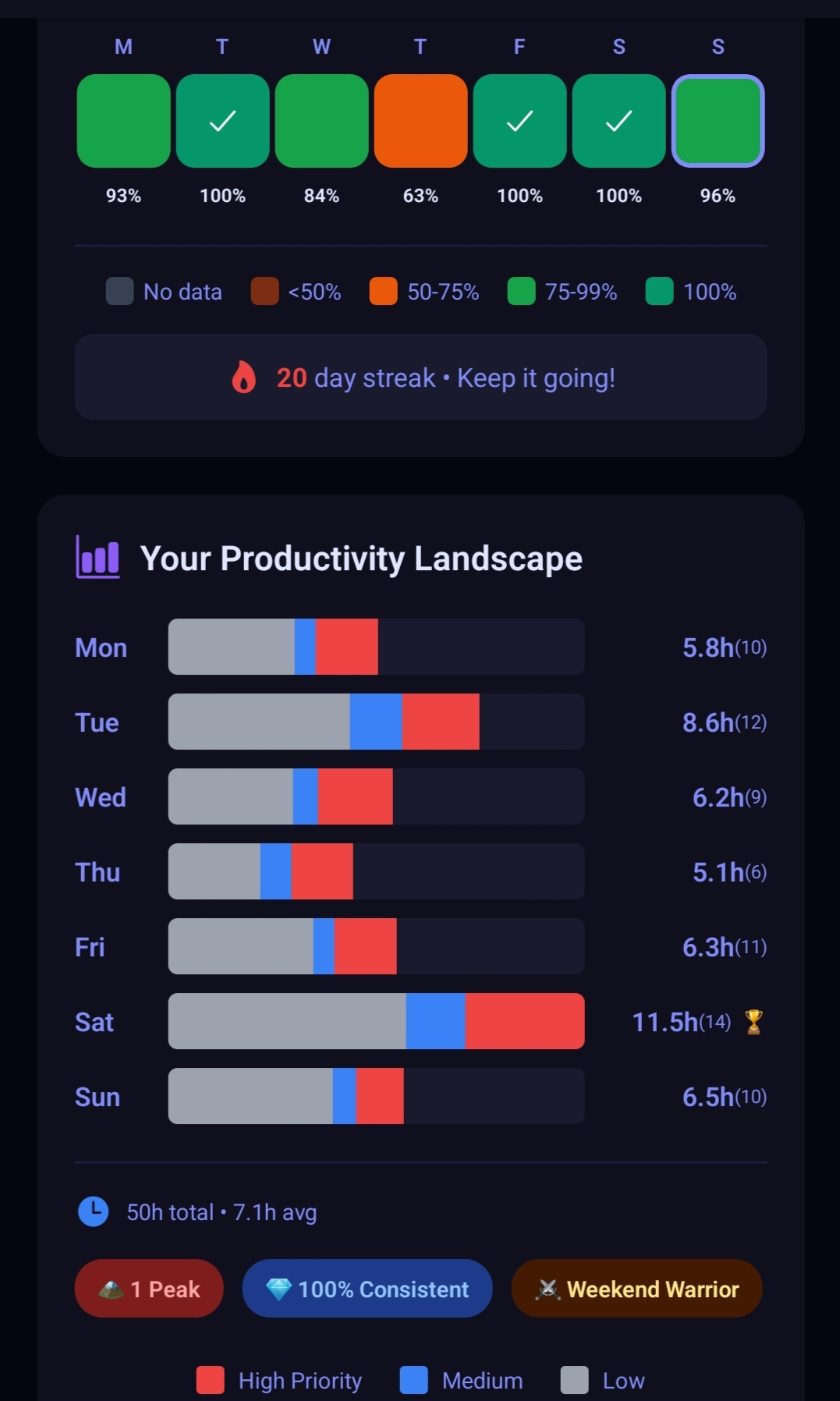Click the red High Priority swatch

coord(211,1381)
